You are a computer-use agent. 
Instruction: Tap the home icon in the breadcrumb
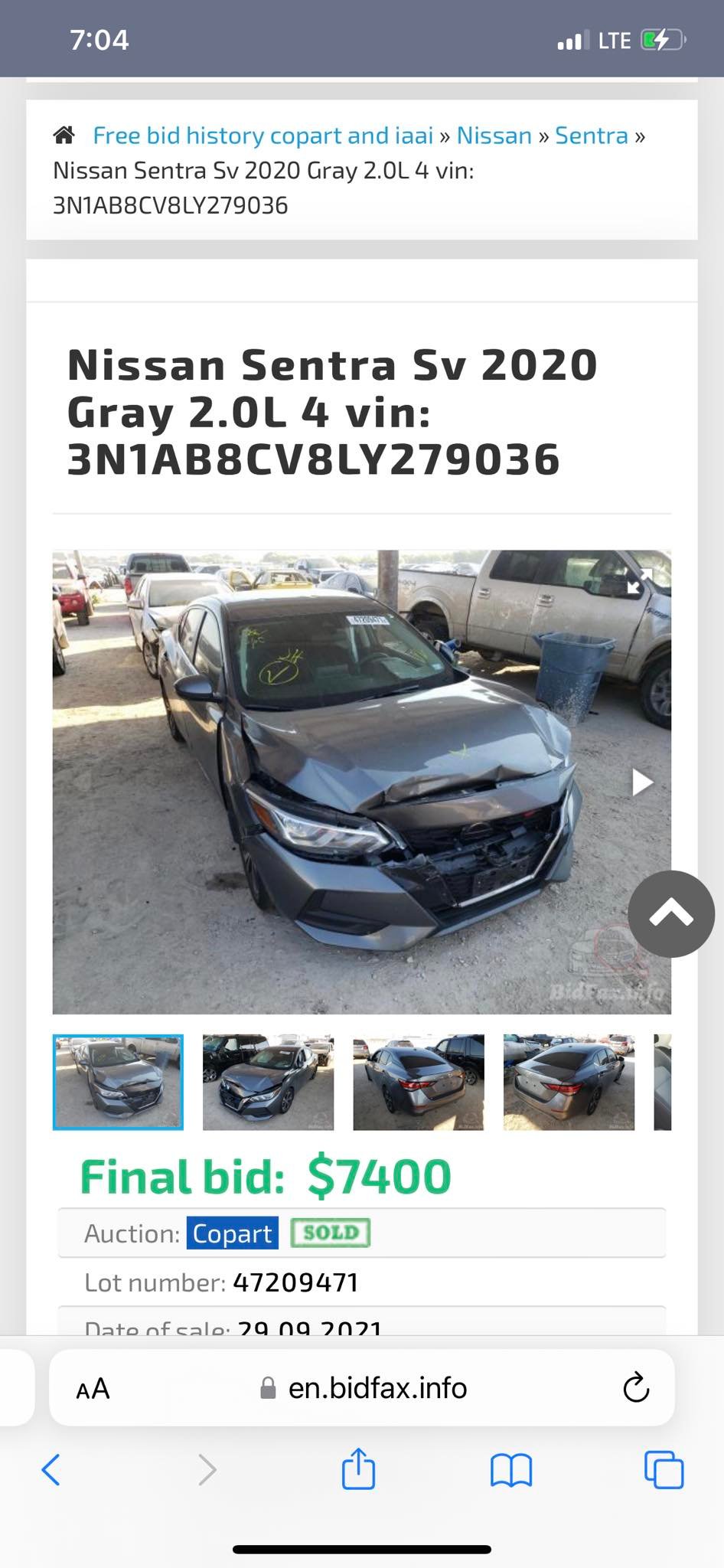[64, 136]
